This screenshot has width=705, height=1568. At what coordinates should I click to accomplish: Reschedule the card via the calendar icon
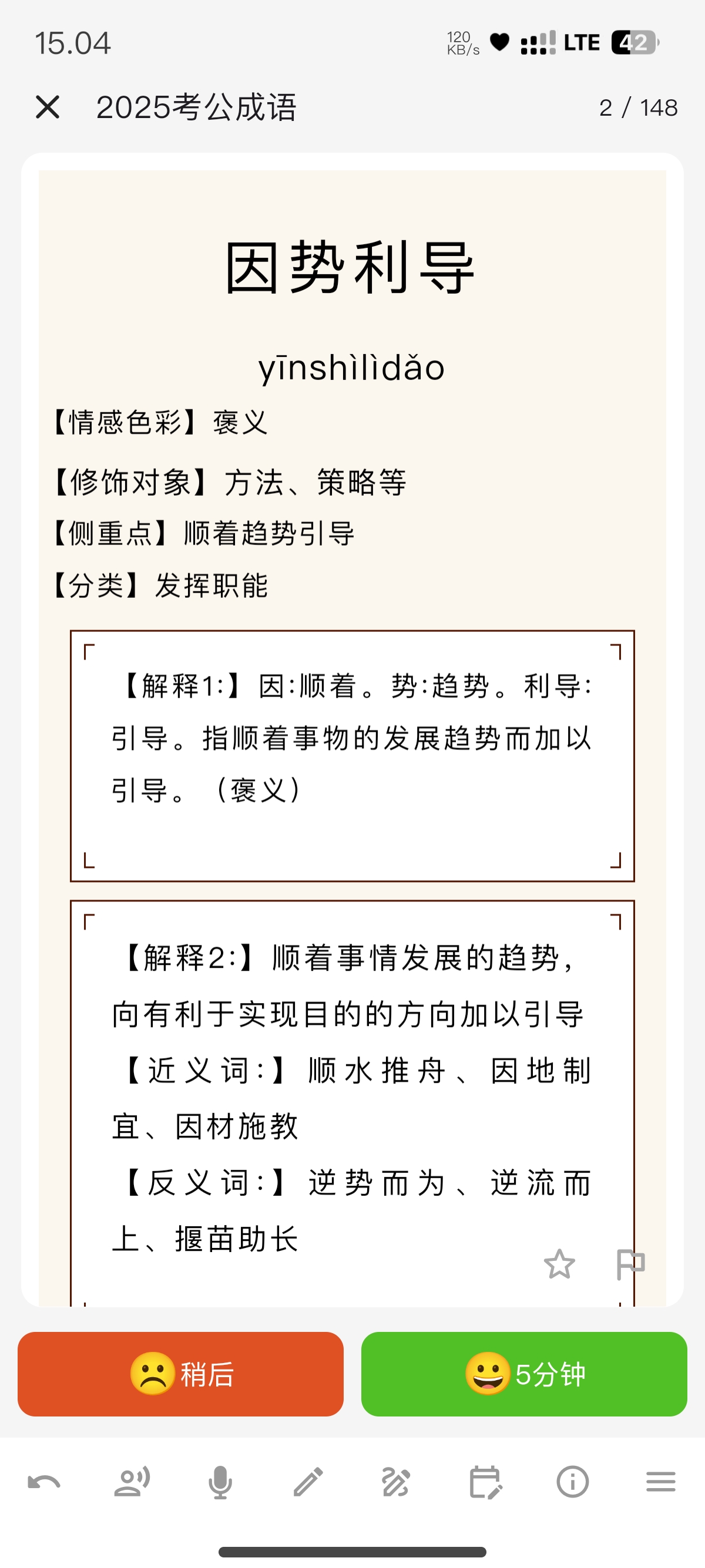(x=485, y=1482)
